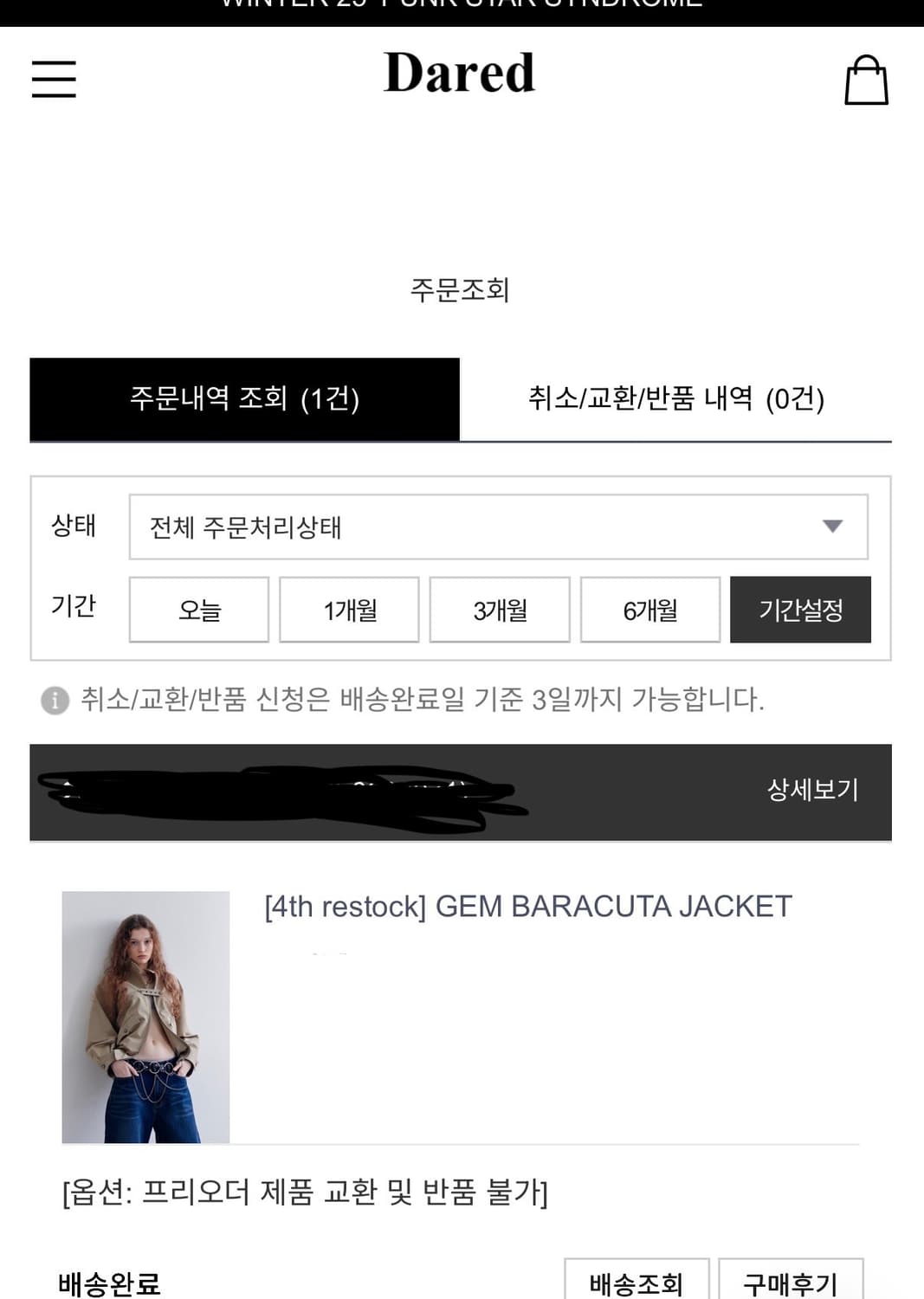Enable the 1개월 period filter
Viewport: 924px width, 1299px height.
[349, 610]
